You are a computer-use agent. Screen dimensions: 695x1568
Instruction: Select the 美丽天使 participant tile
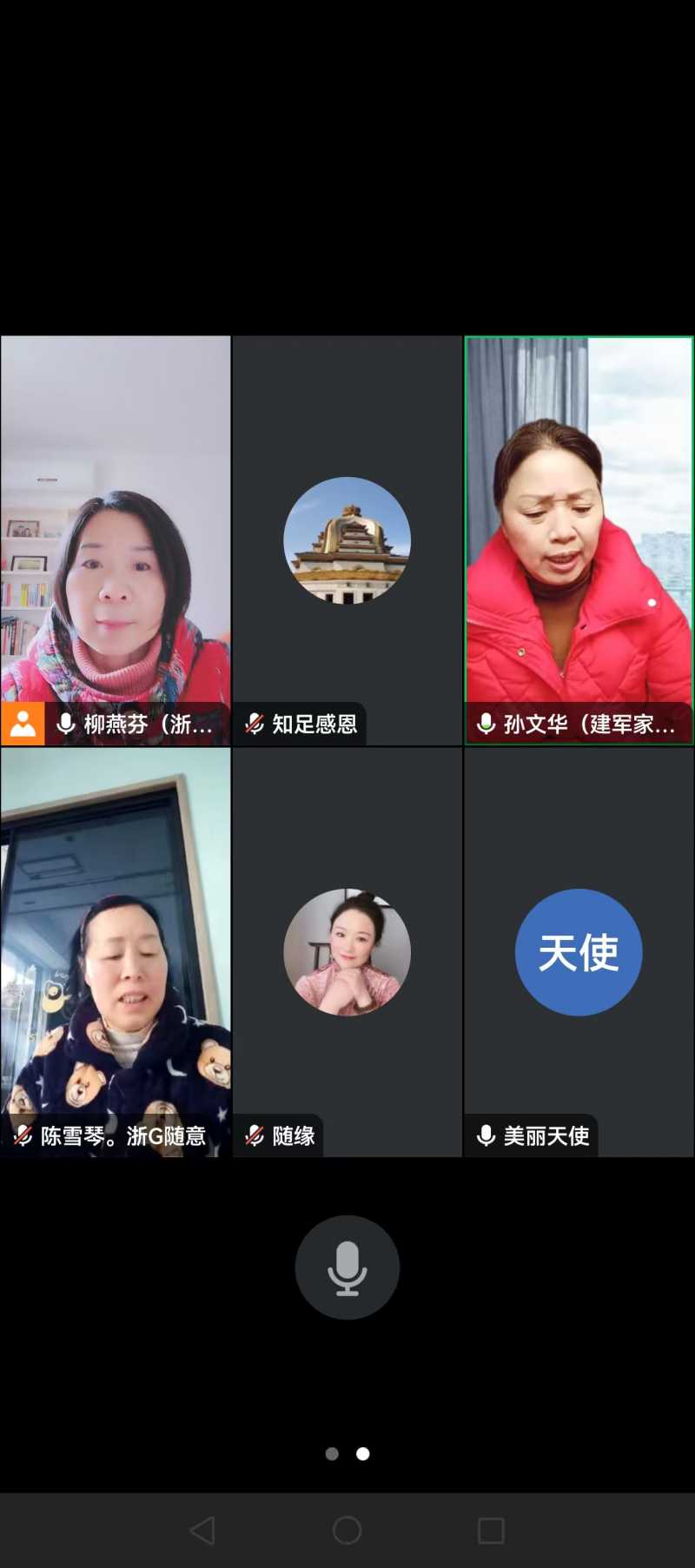579,952
